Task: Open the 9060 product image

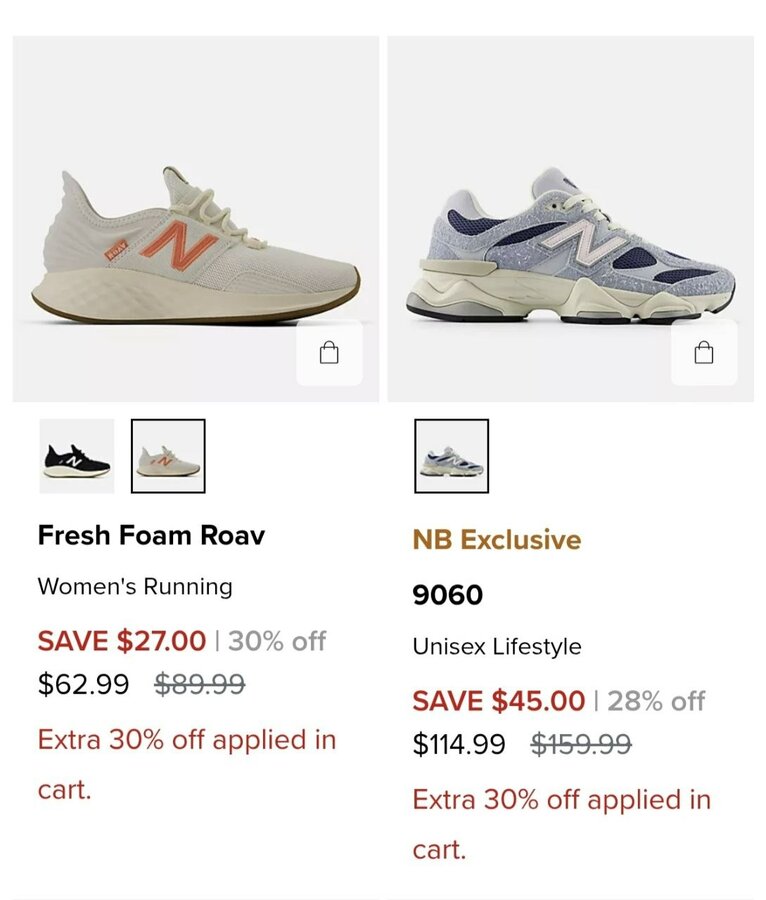Action: click(570, 220)
